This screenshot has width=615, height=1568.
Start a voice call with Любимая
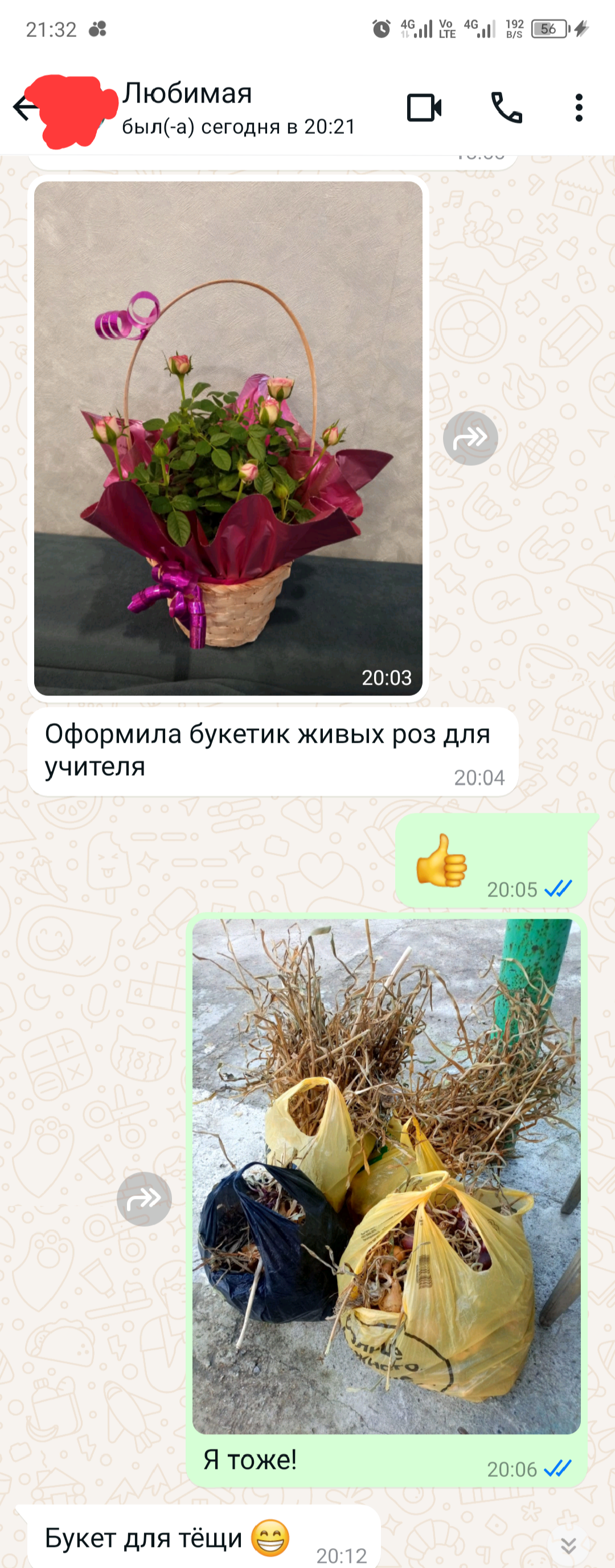pyautogui.click(x=506, y=108)
